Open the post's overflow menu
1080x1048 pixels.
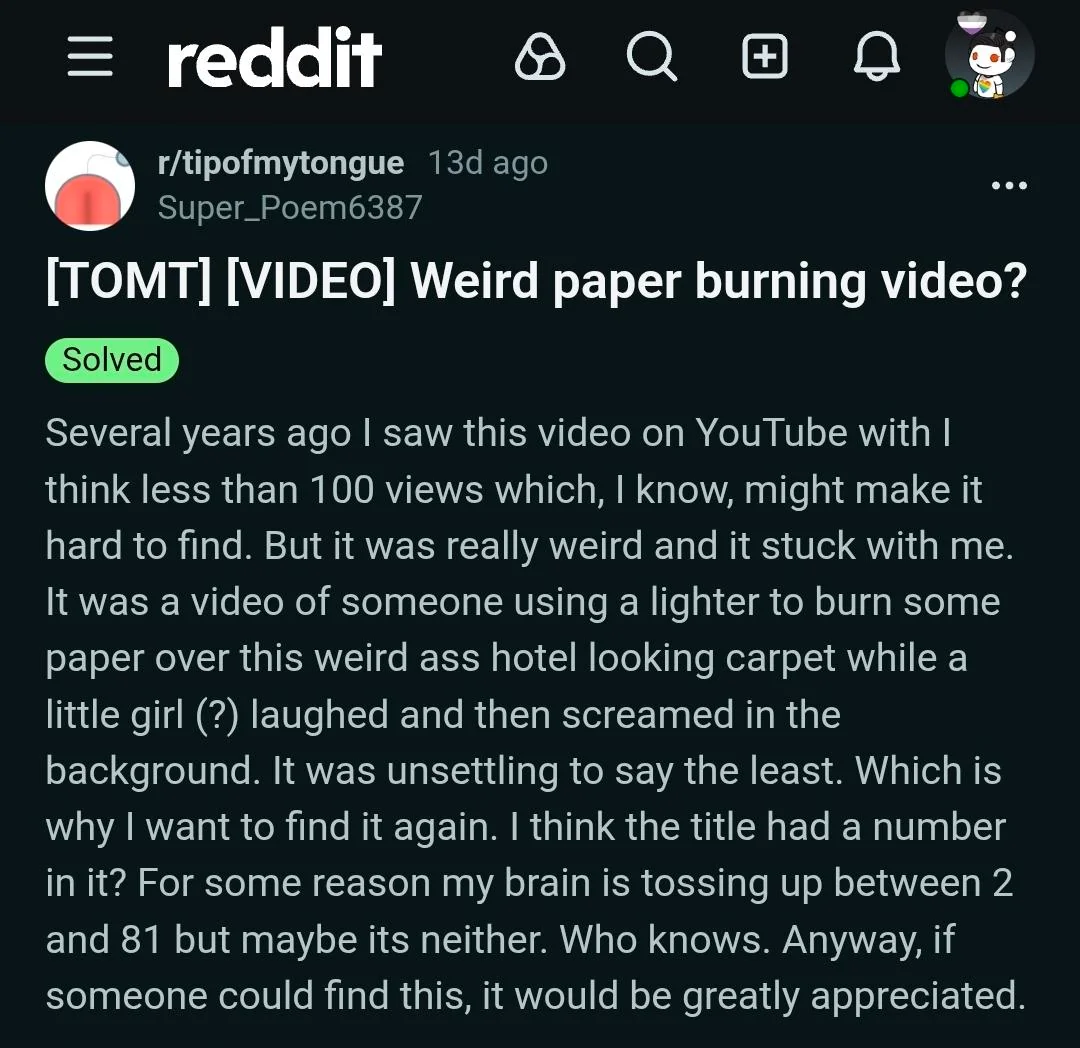pyautogui.click(x=1008, y=186)
